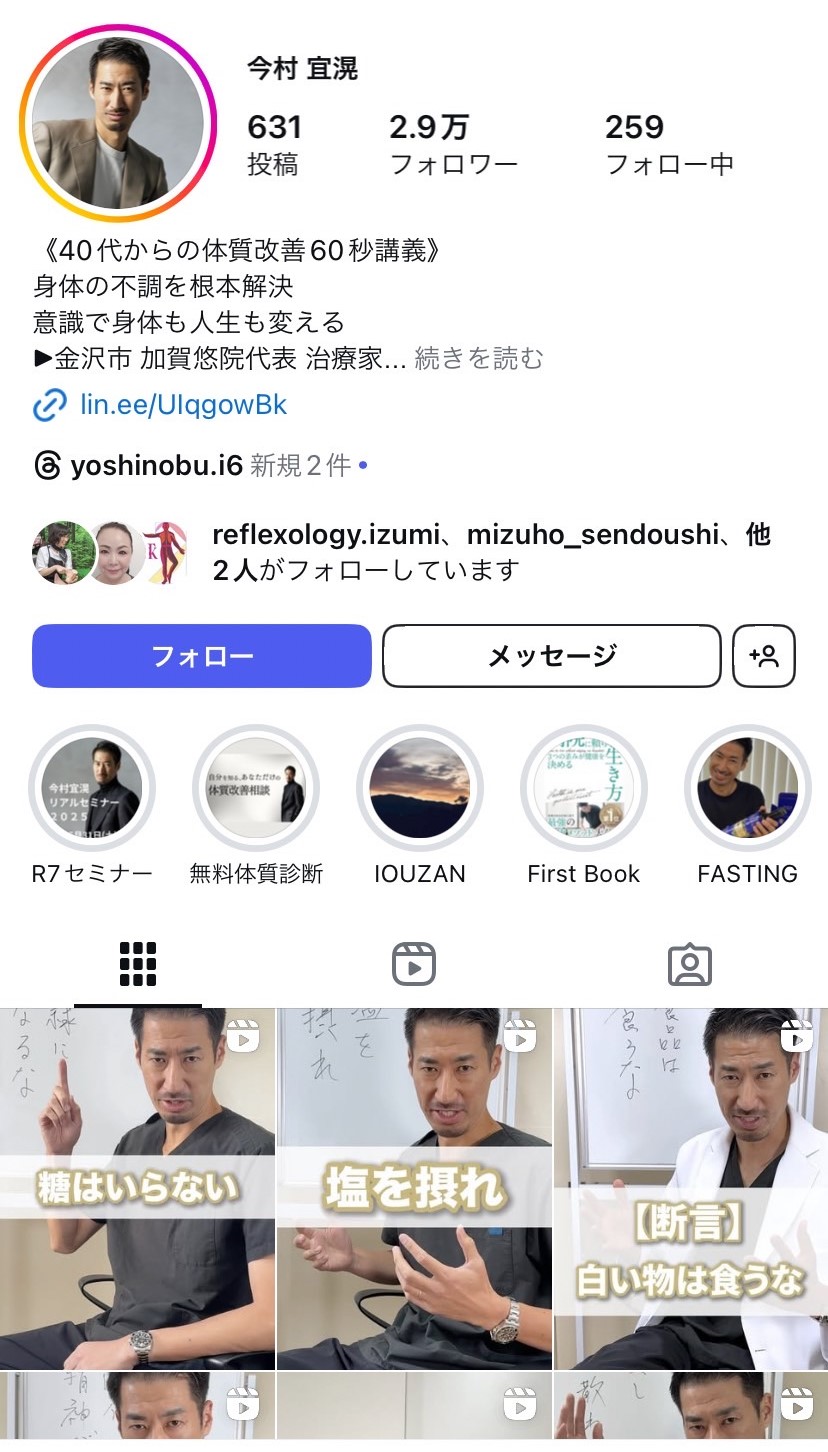
Task: Show the follower list at 2.9万 フォロワー
Action: tap(453, 145)
